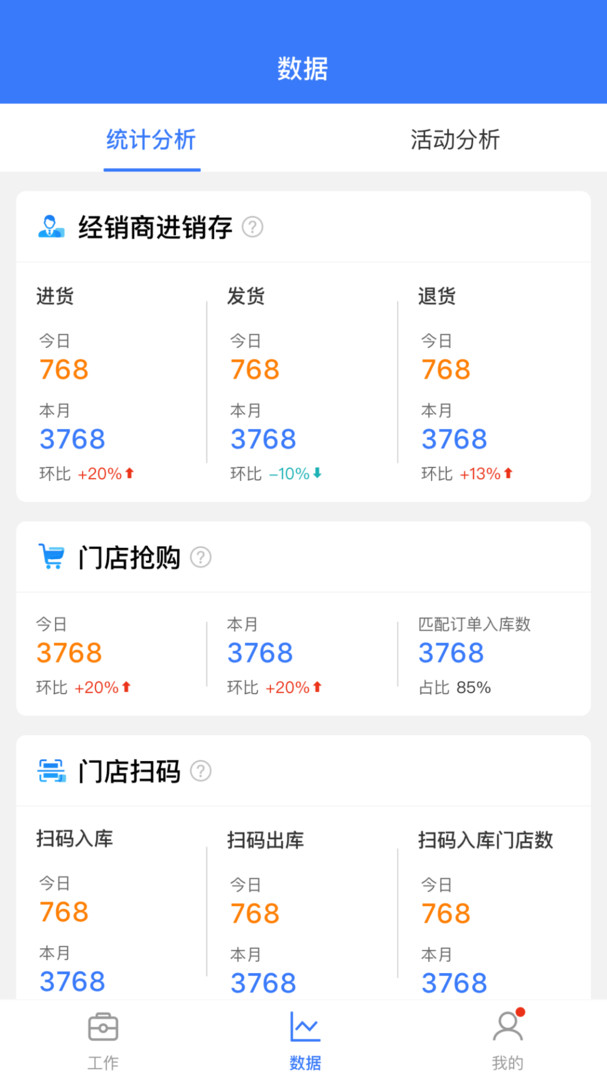Open the 我的 profile tab
Screen dimensions: 607x1080
[508, 1041]
